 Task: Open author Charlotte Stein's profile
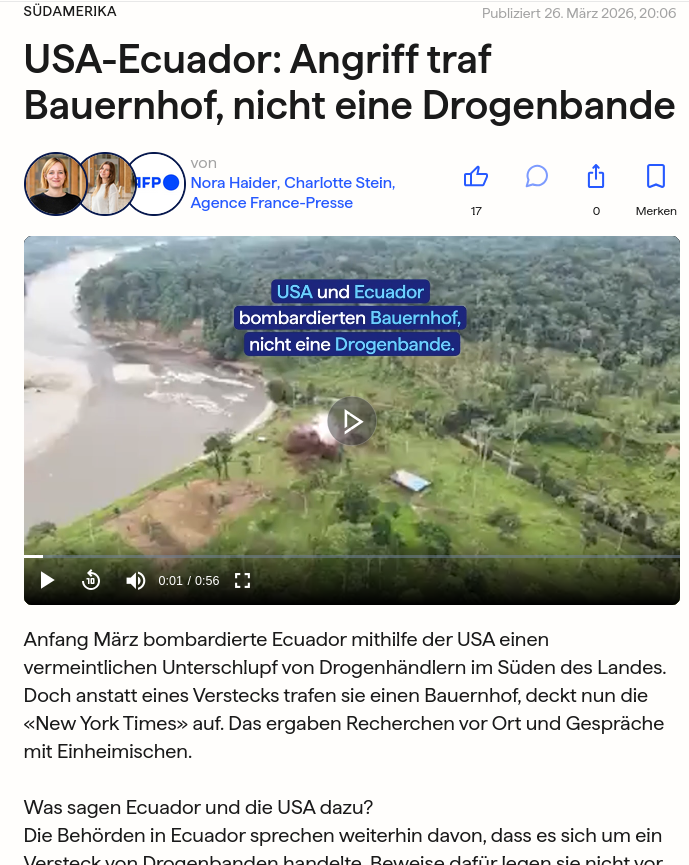[340, 183]
